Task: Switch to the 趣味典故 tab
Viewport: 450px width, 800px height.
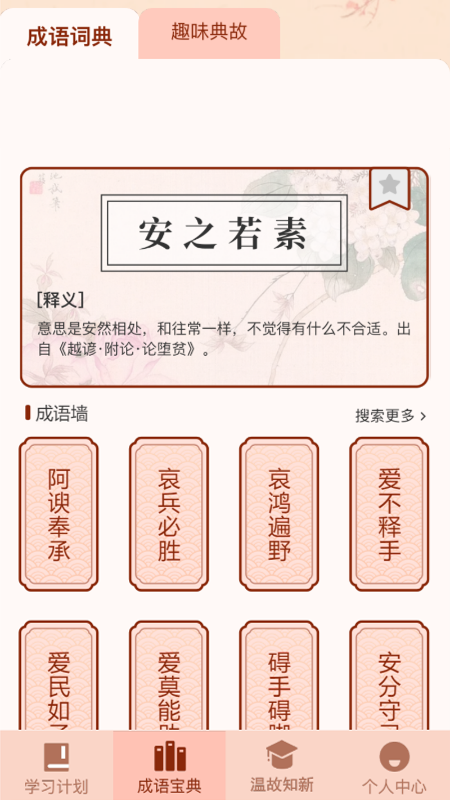Action: 209,33
